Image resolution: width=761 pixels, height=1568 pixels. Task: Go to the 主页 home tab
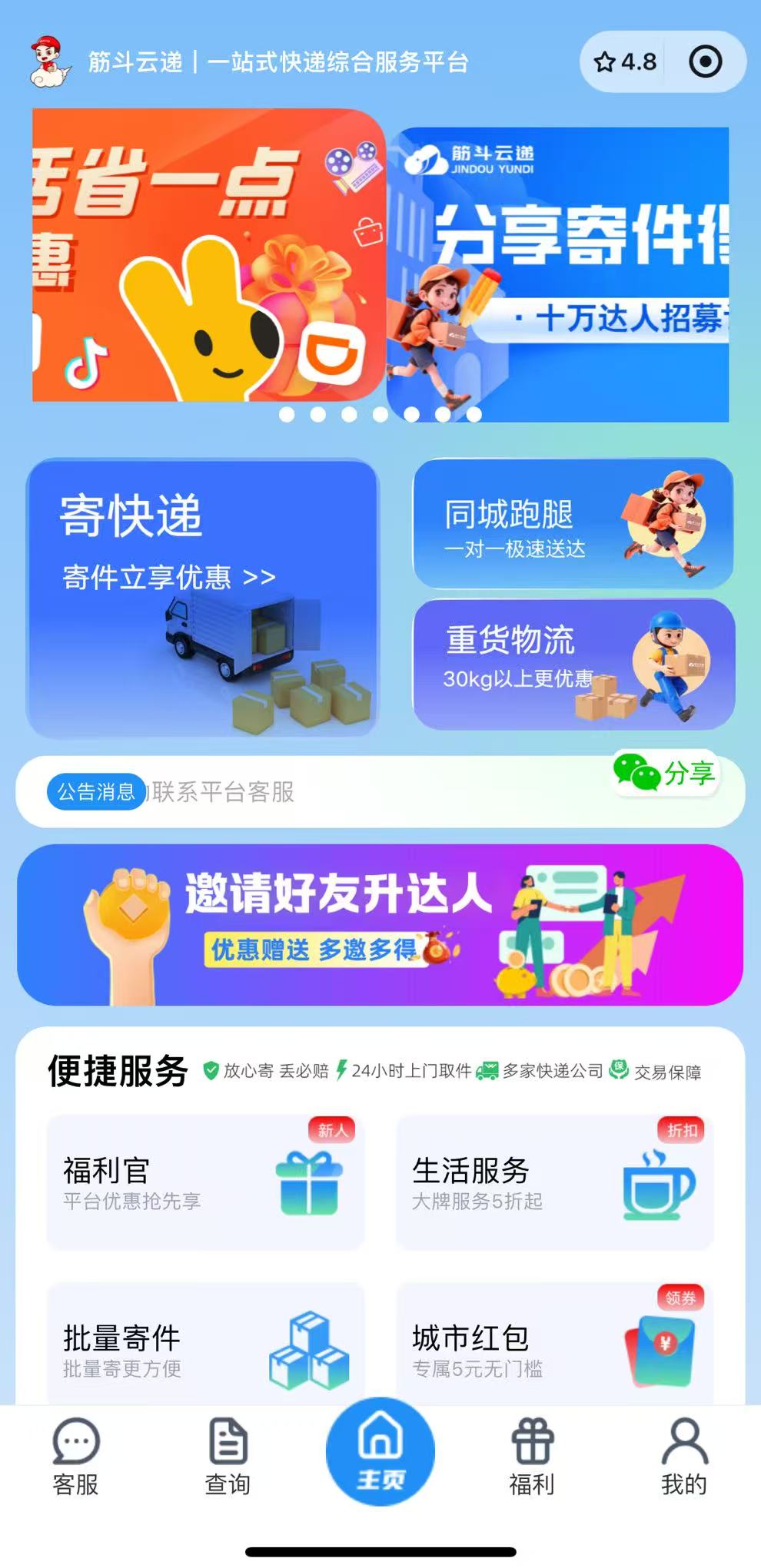380,1451
